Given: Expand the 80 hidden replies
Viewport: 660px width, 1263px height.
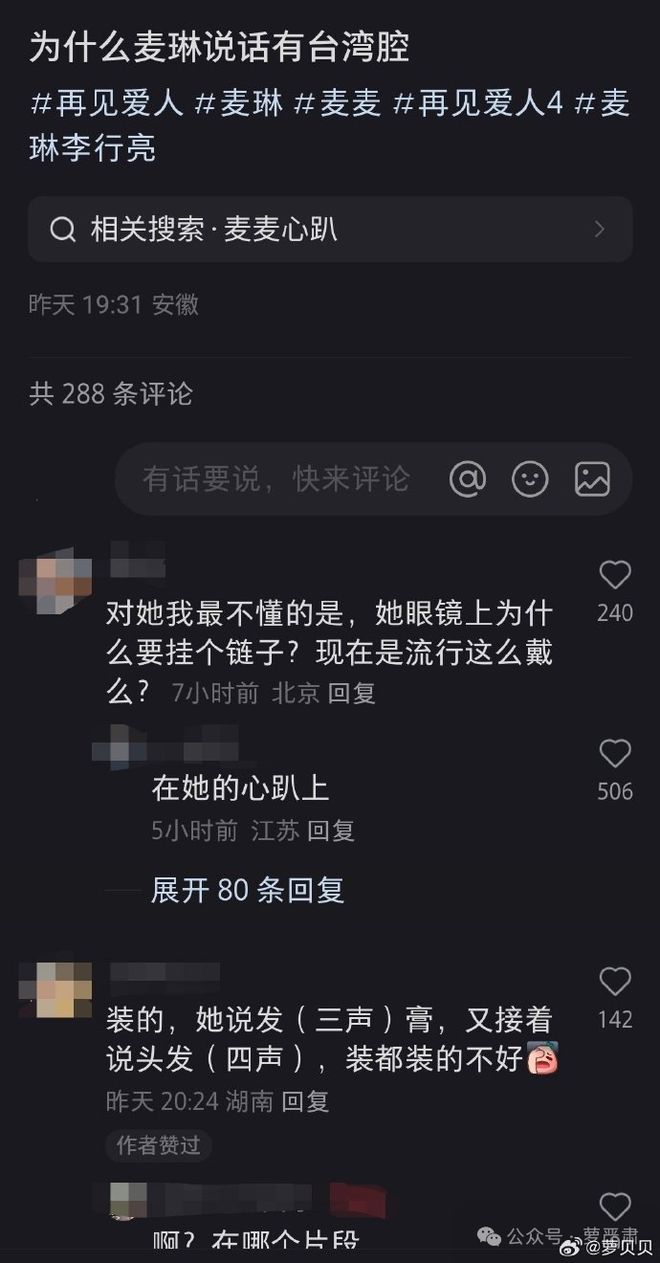Looking at the screenshot, I should 247,889.
